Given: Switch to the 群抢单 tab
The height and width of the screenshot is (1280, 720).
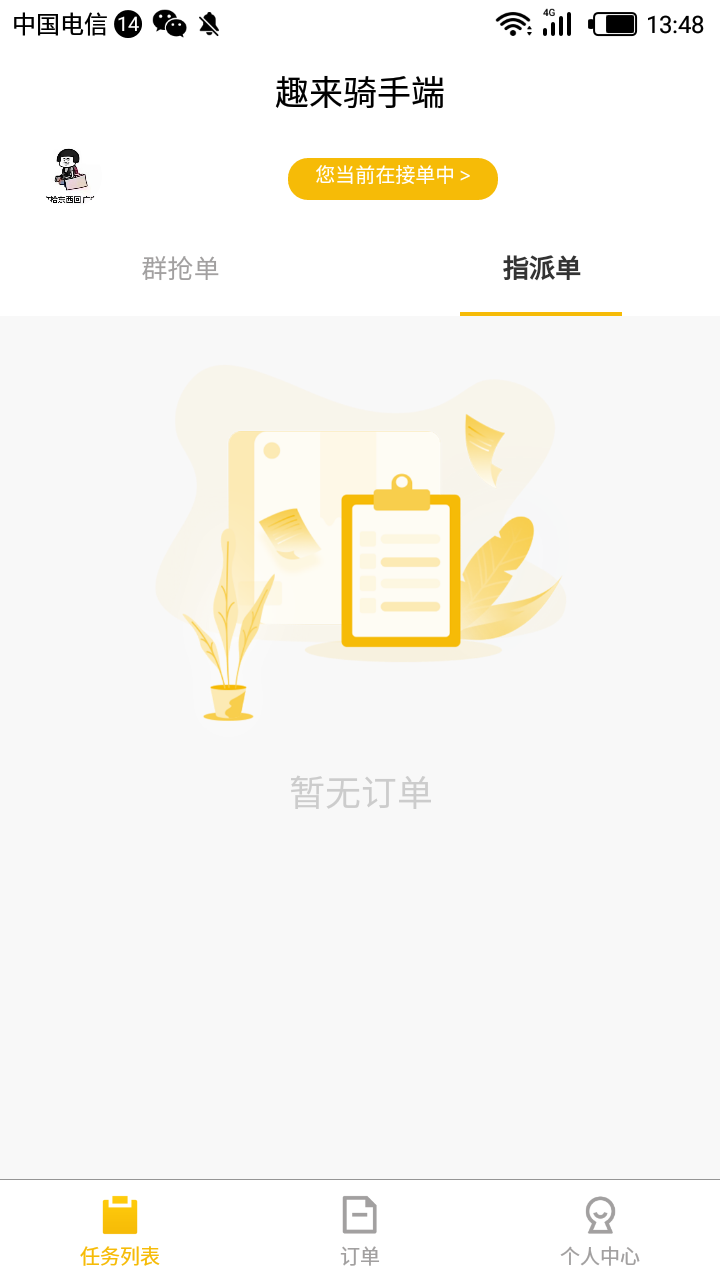Looking at the screenshot, I should point(180,269).
